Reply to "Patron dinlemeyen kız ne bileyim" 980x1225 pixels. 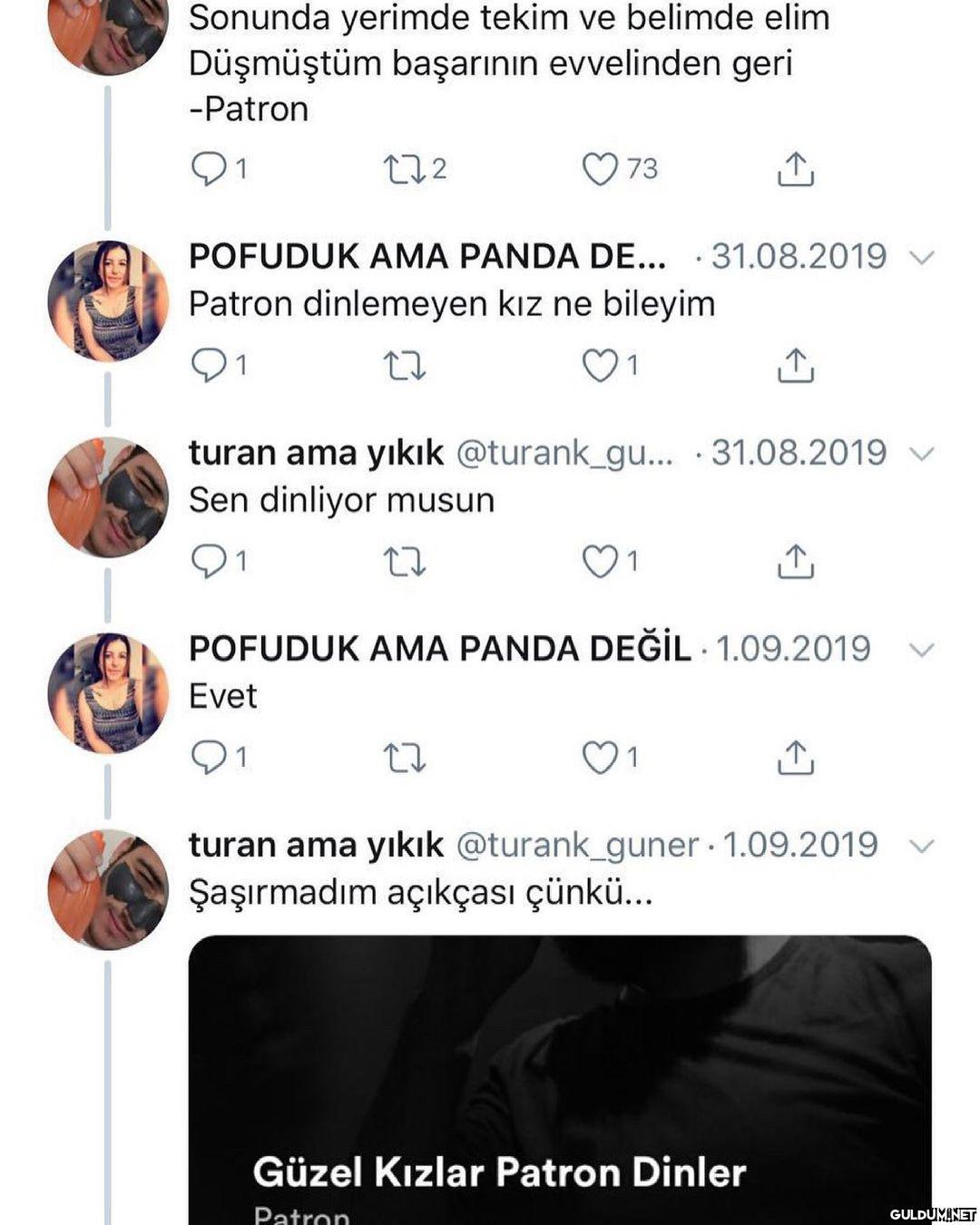point(208,366)
